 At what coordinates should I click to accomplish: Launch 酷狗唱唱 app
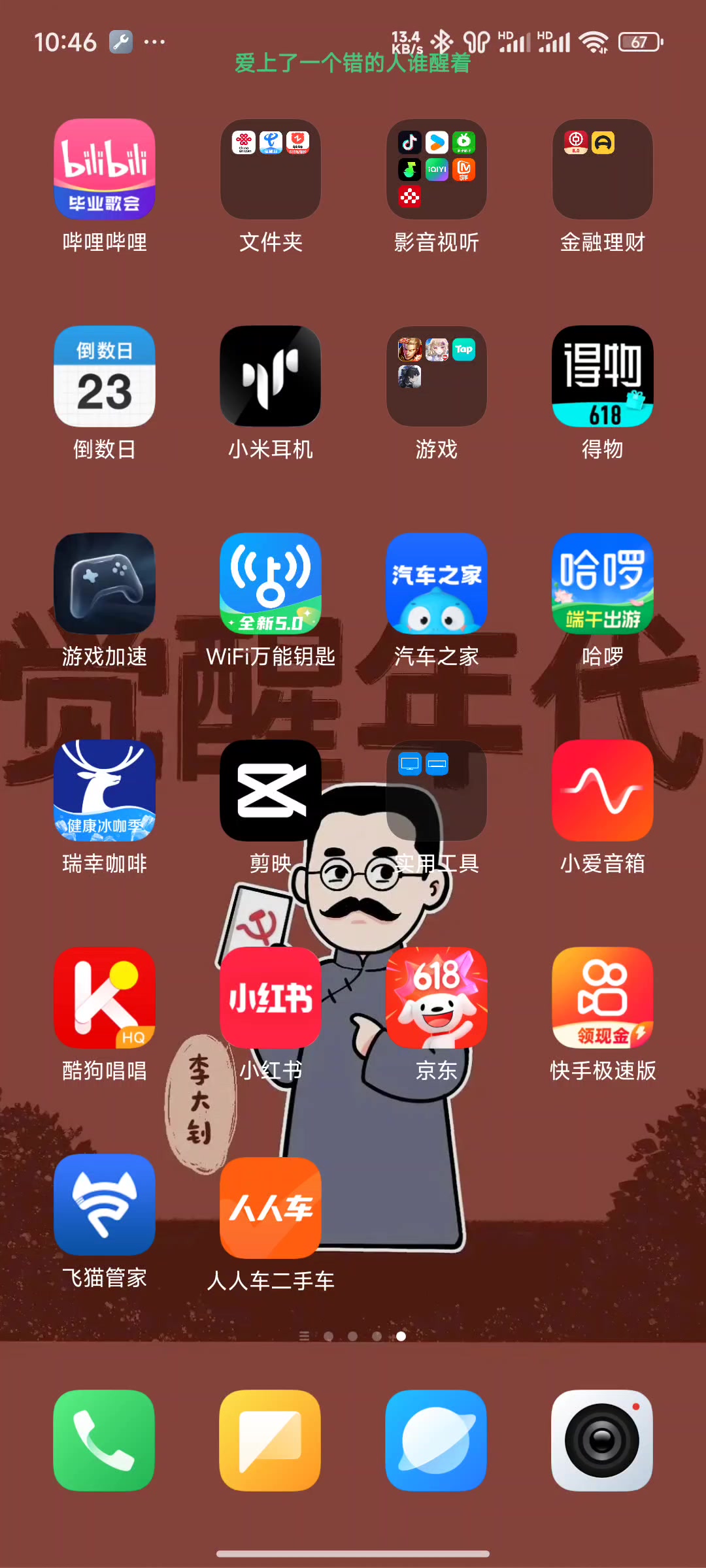point(105,997)
